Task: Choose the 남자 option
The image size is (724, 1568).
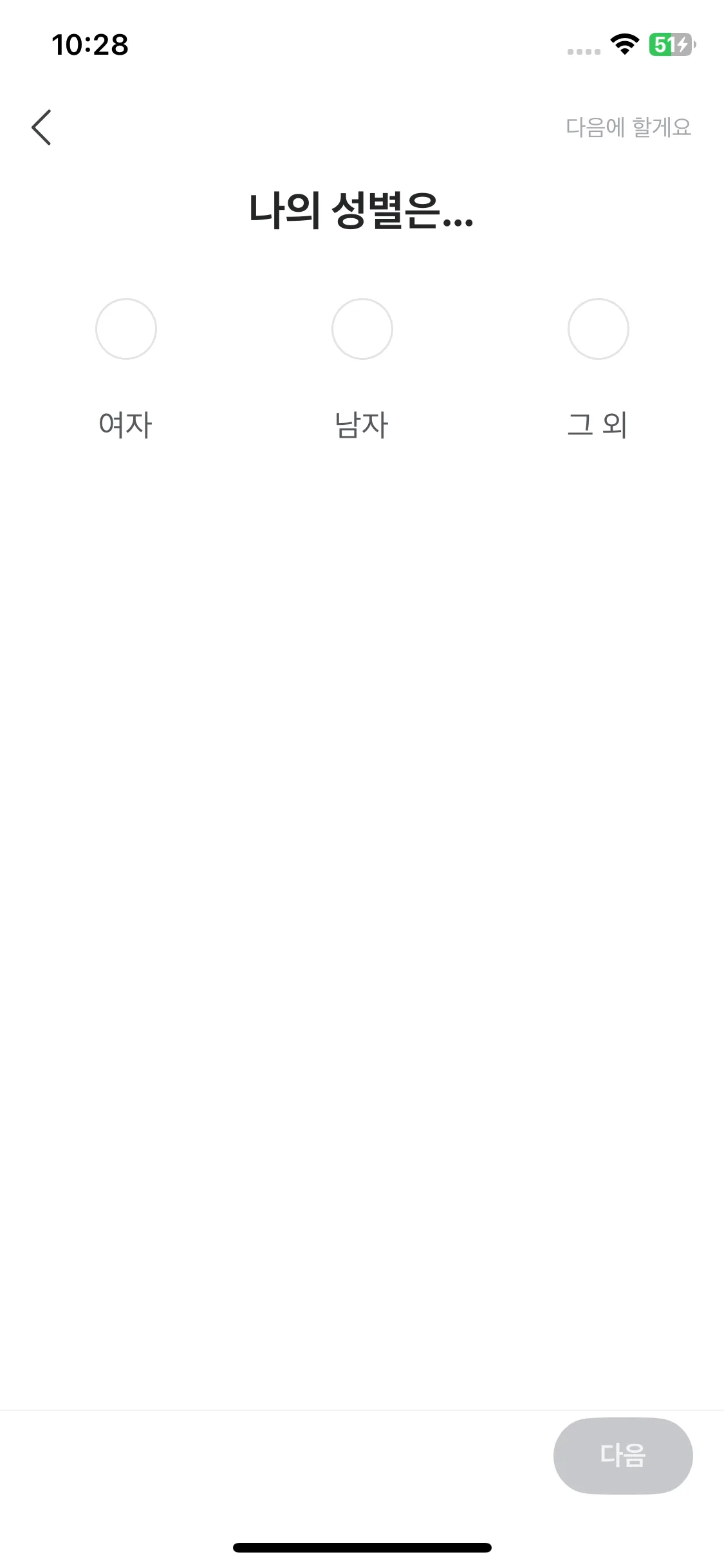Action: click(362, 329)
